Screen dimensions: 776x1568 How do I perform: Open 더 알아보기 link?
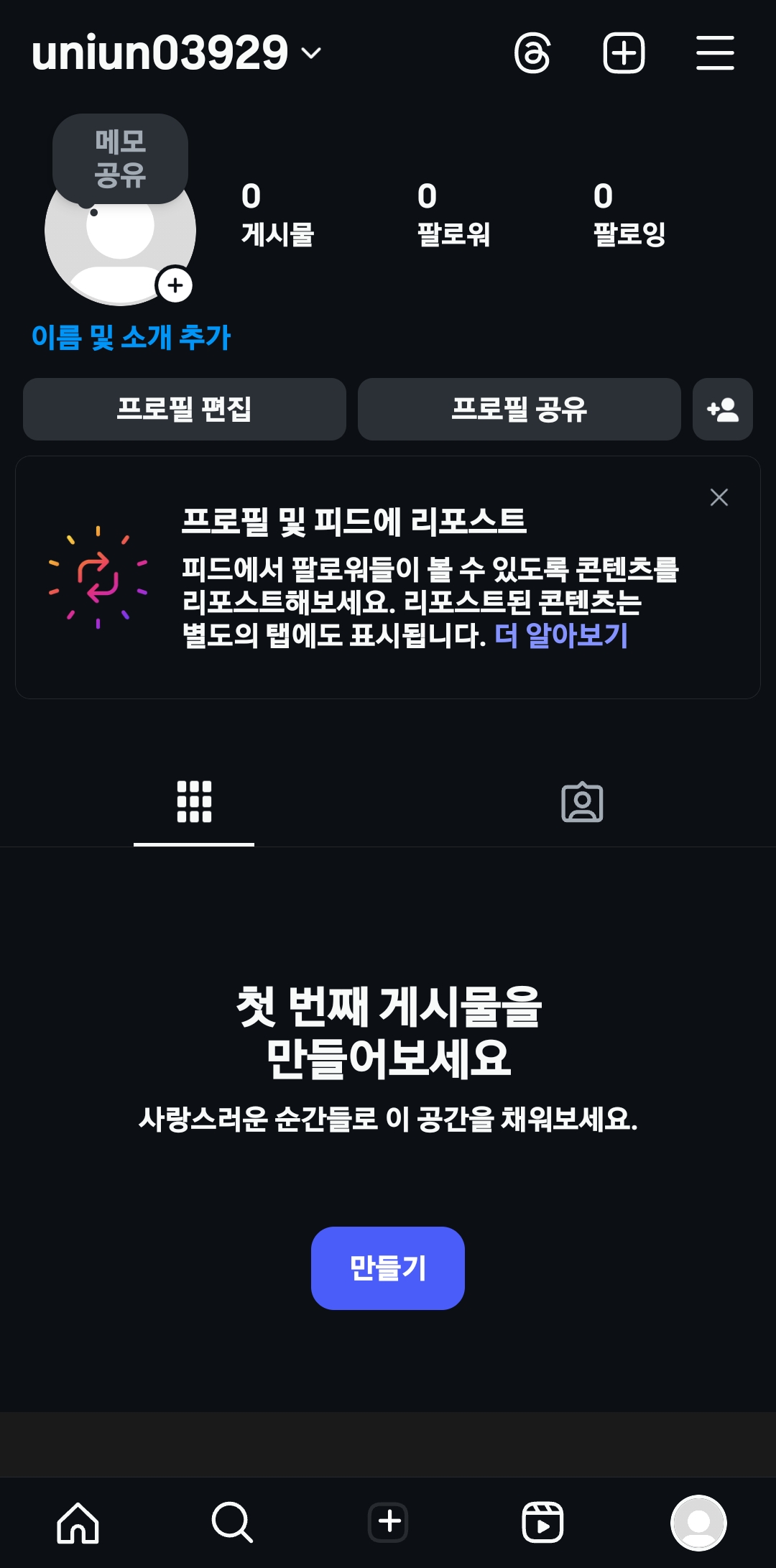click(561, 635)
